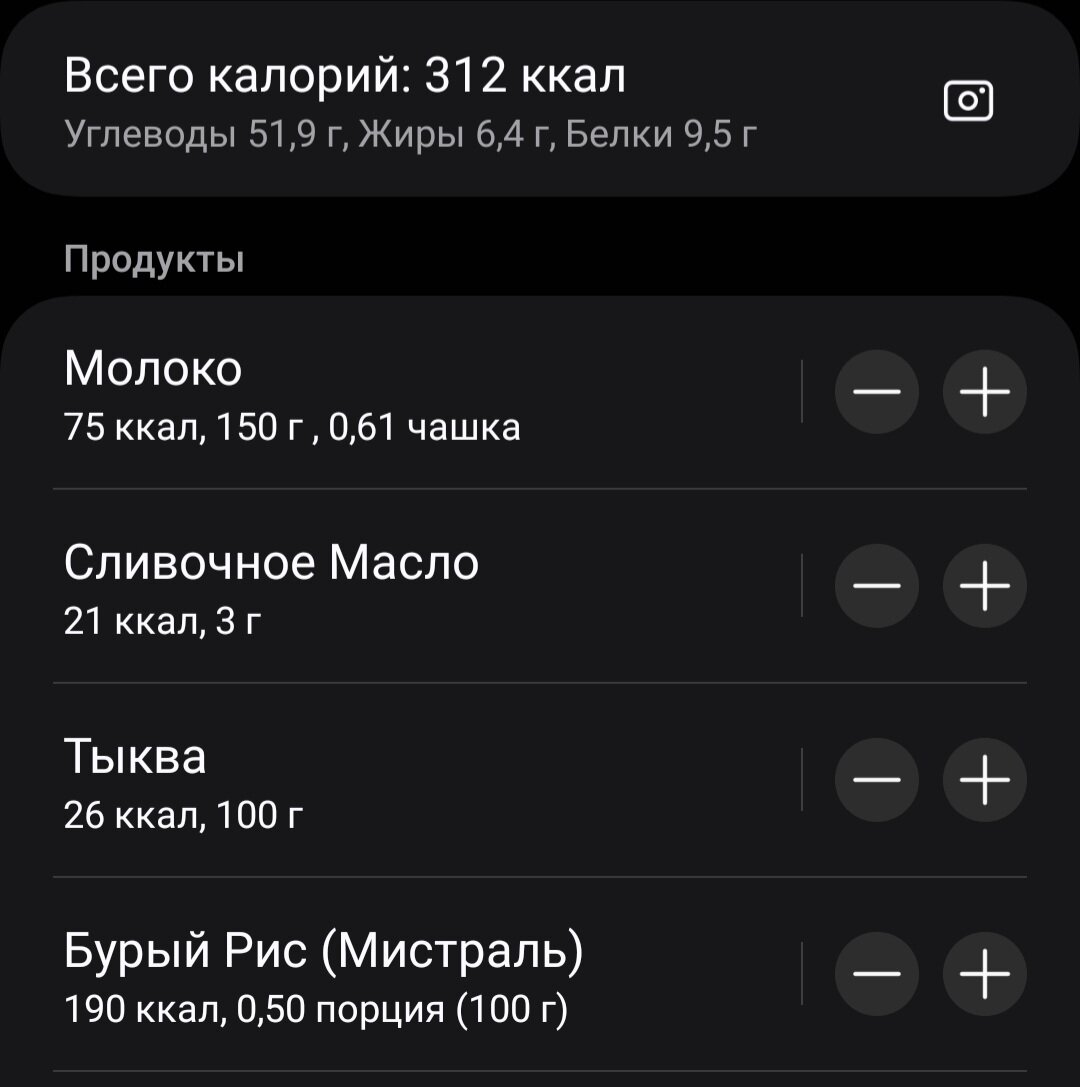Tap the minus icon next to Молоко
The image size is (1080, 1087).
pos(877,392)
